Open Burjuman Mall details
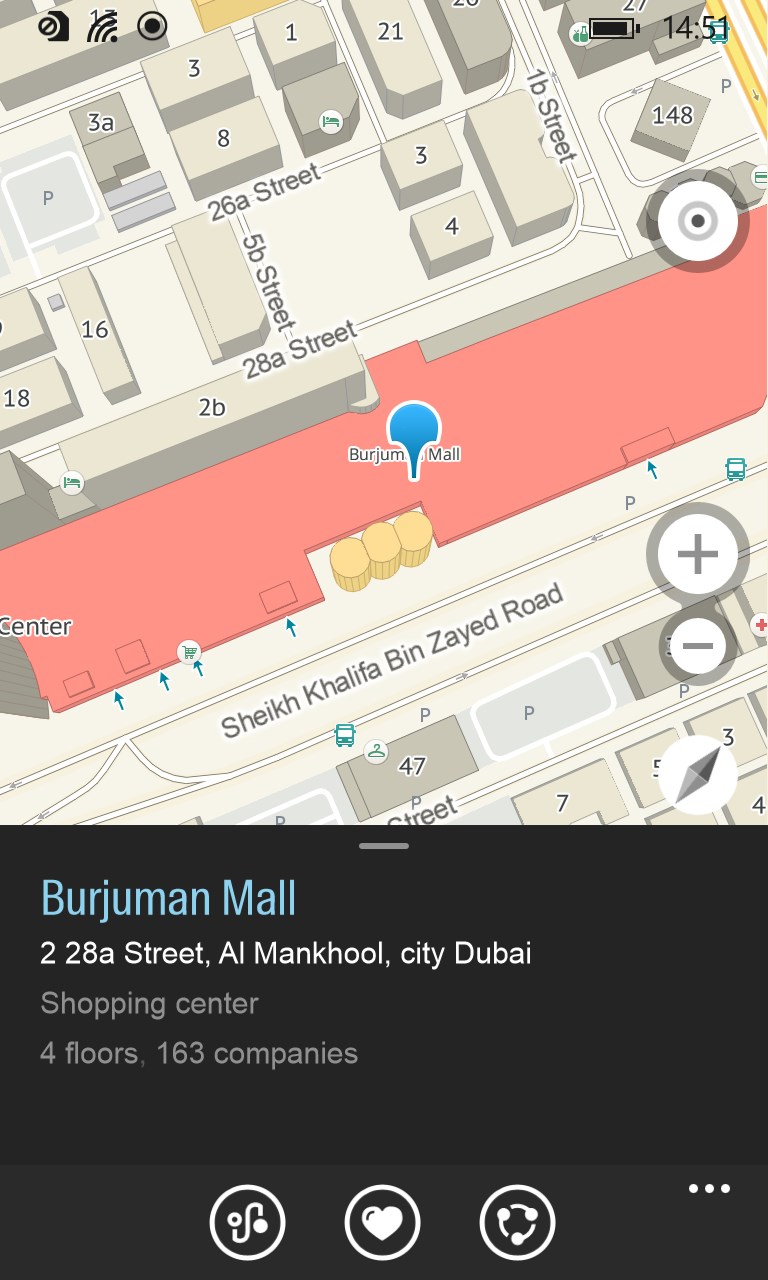 coord(168,898)
